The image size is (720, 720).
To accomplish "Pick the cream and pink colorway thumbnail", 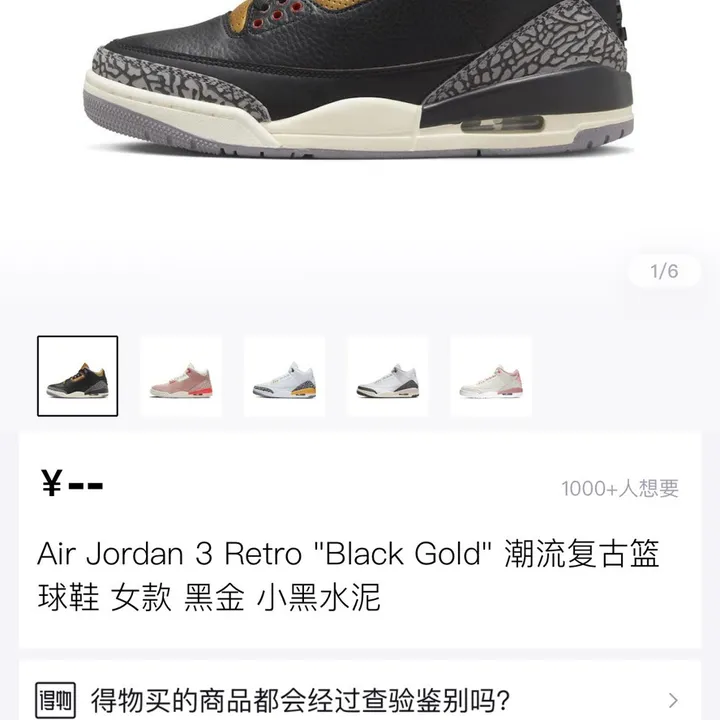I will pos(491,376).
